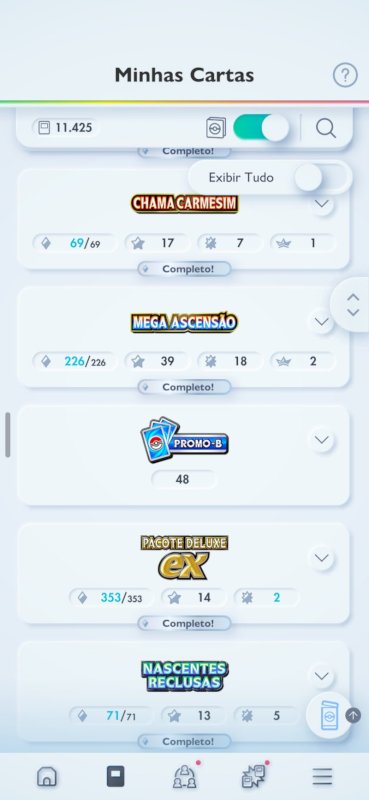Expand the Promo-B collection
The image size is (369, 800).
click(322, 440)
